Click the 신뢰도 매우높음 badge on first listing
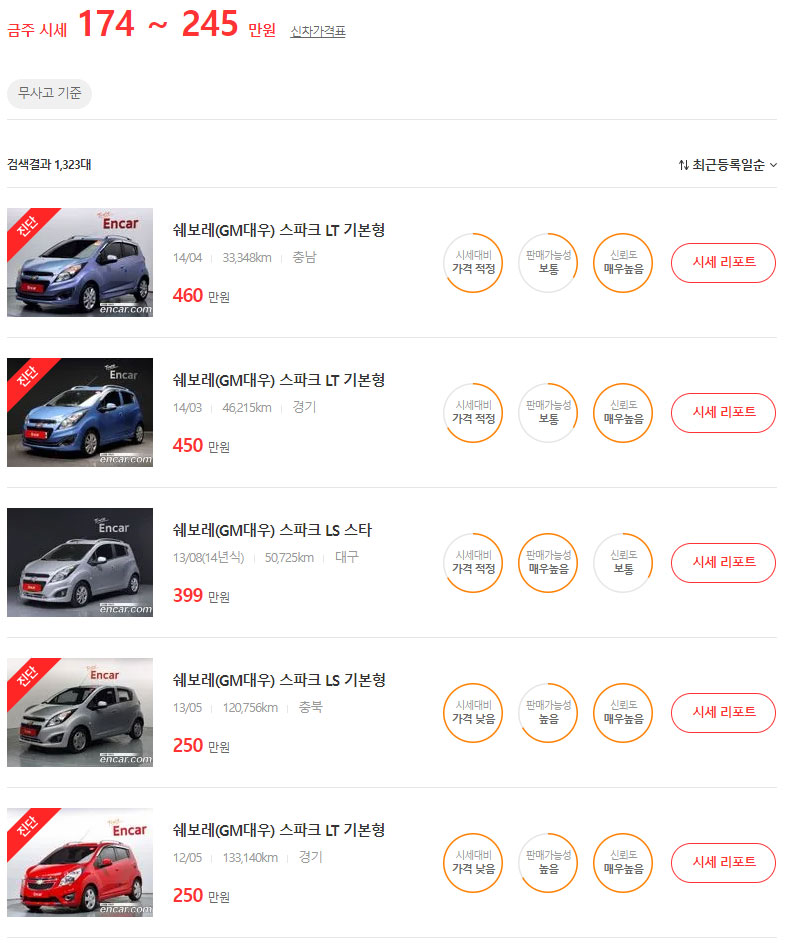 click(x=622, y=263)
